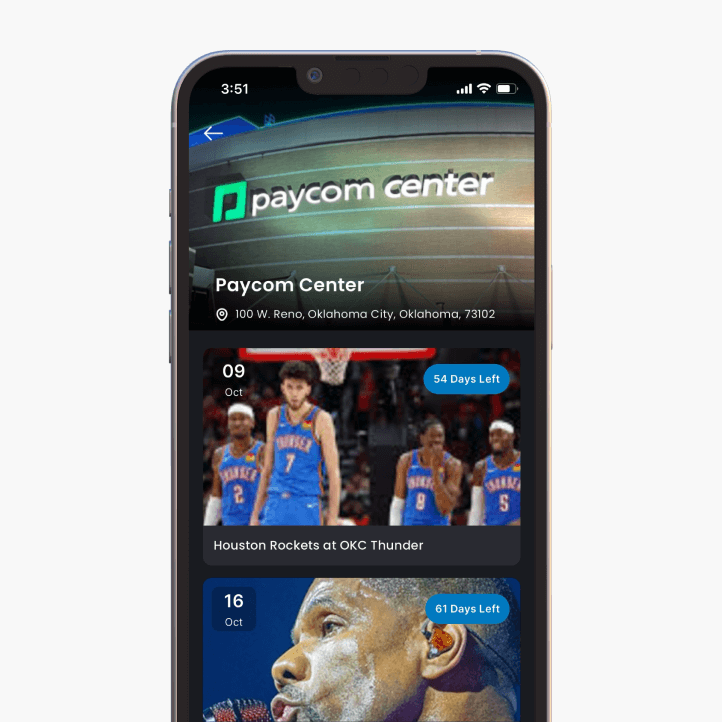Screen dimensions: 722x722
Task: Go back using the top arrow
Action: click(x=213, y=134)
